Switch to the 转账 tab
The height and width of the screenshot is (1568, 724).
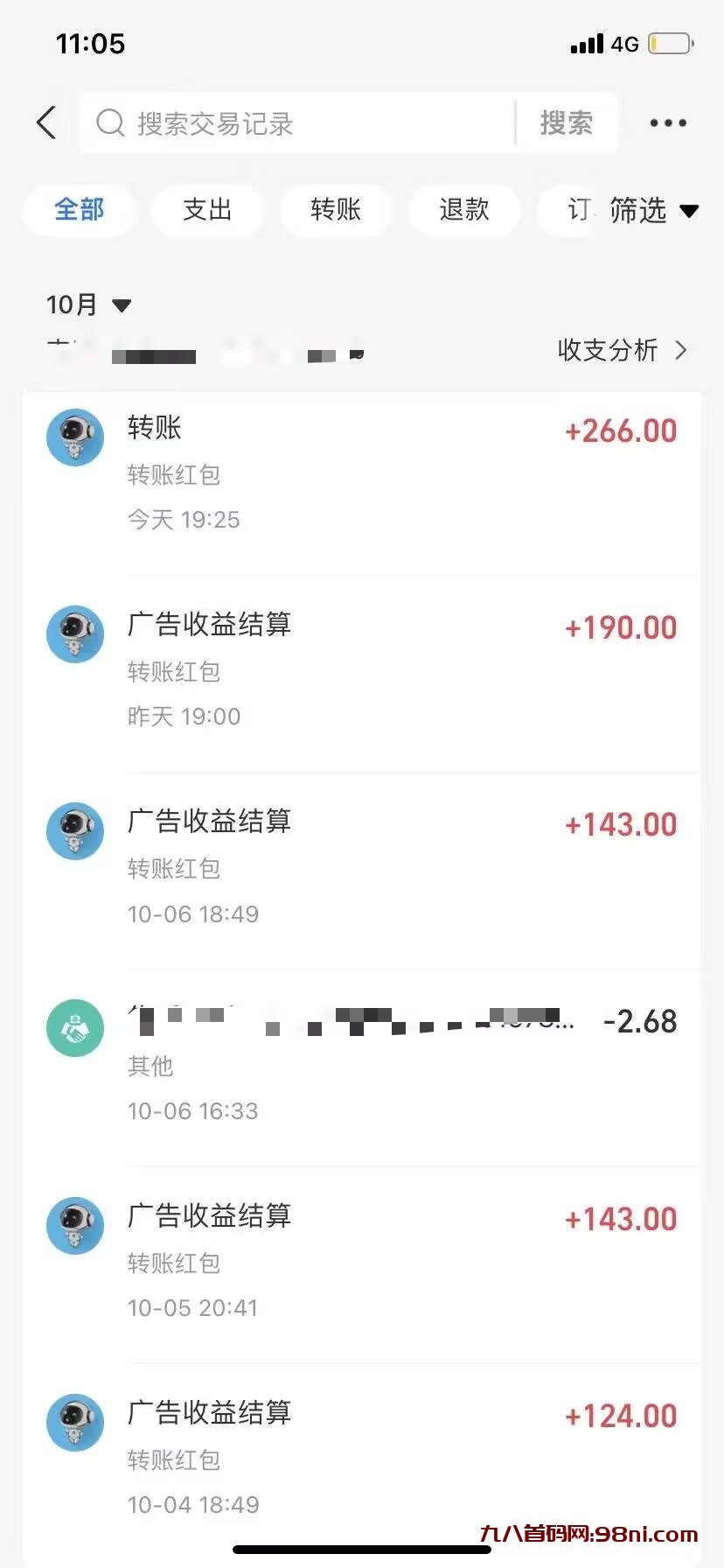click(336, 211)
